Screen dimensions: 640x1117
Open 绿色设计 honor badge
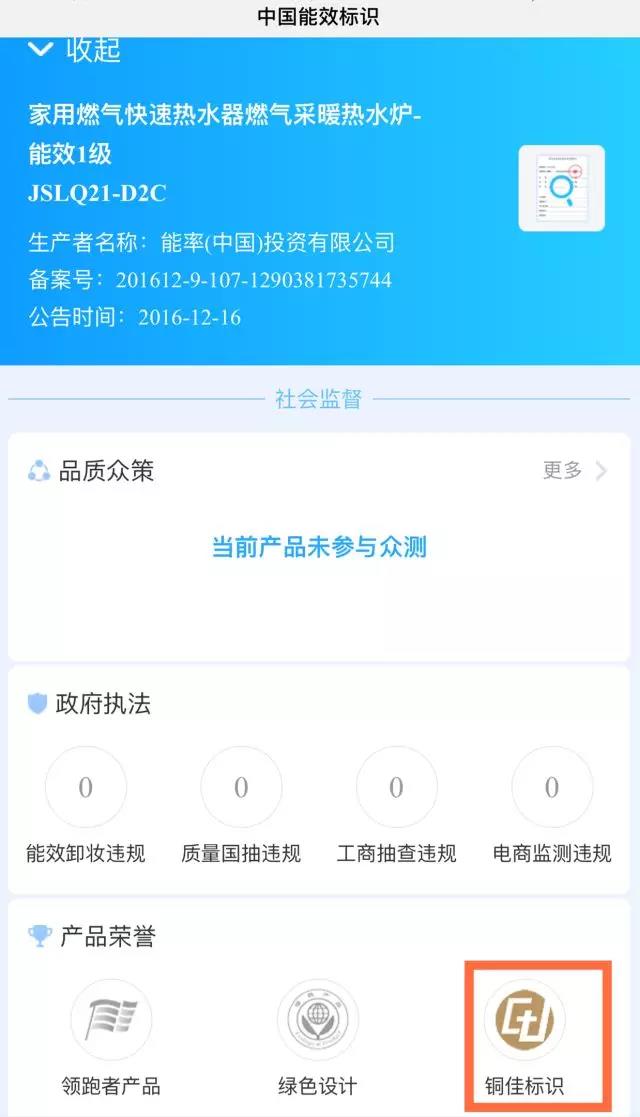[318, 1020]
